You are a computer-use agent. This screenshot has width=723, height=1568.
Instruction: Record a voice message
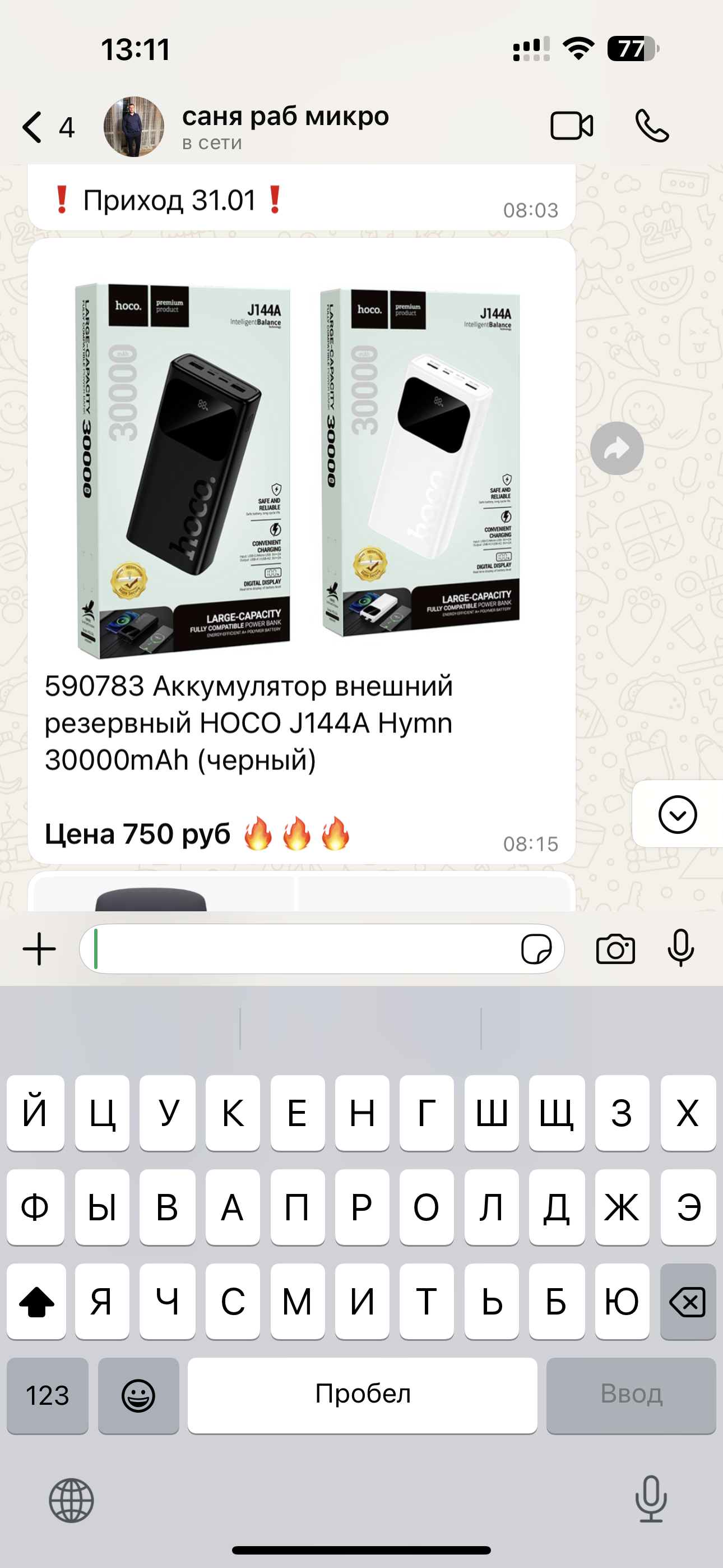[x=680, y=948]
